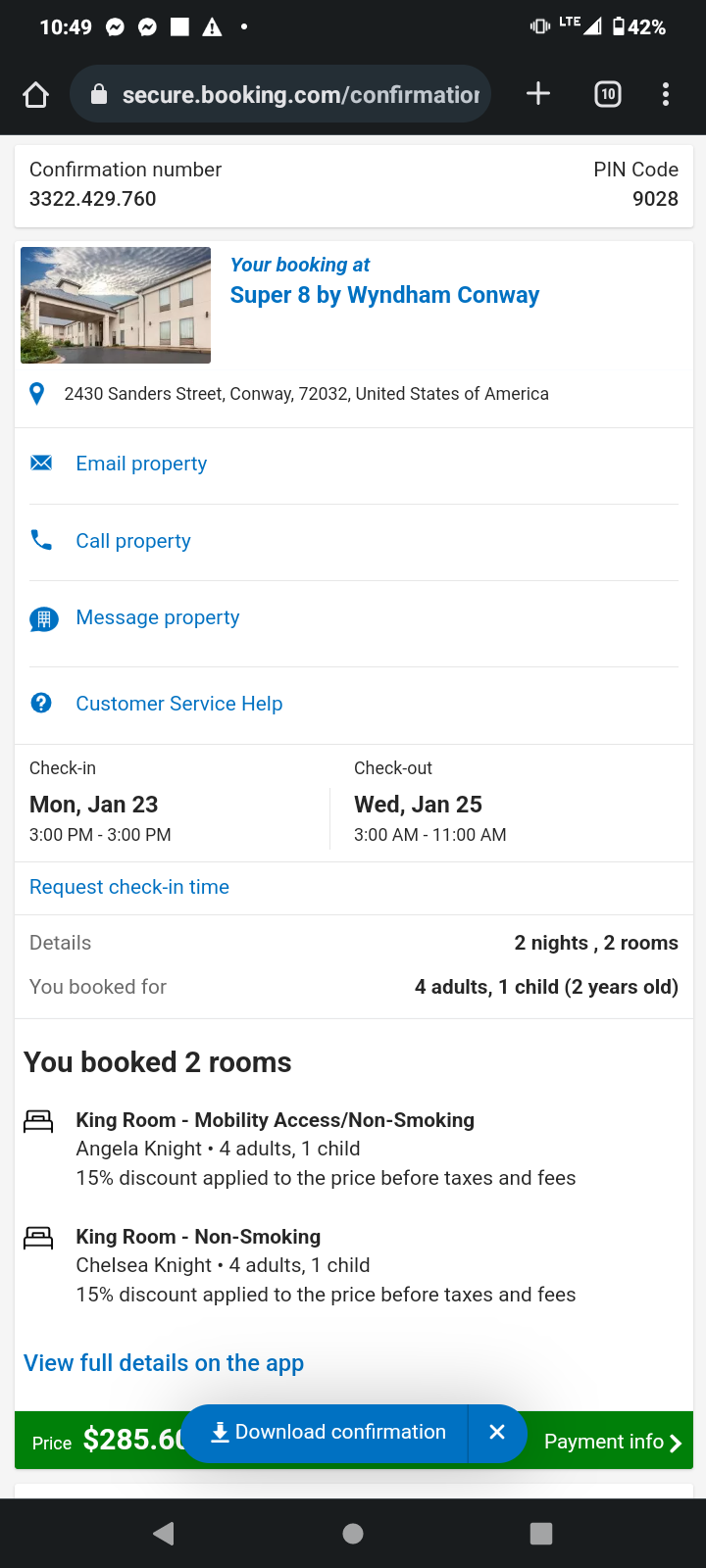
Task: Tap View full details on the app
Action: 163,1362
